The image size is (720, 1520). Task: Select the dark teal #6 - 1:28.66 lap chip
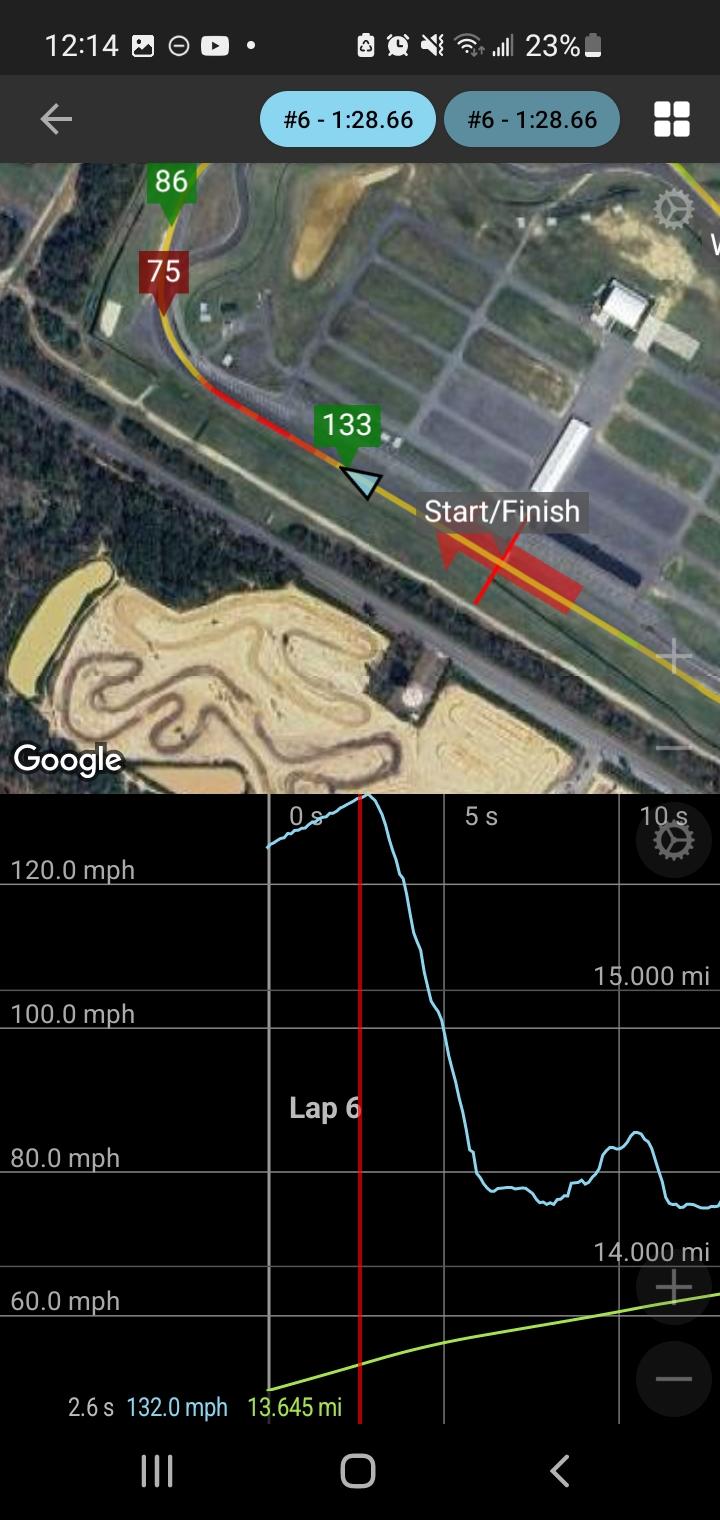(x=532, y=120)
